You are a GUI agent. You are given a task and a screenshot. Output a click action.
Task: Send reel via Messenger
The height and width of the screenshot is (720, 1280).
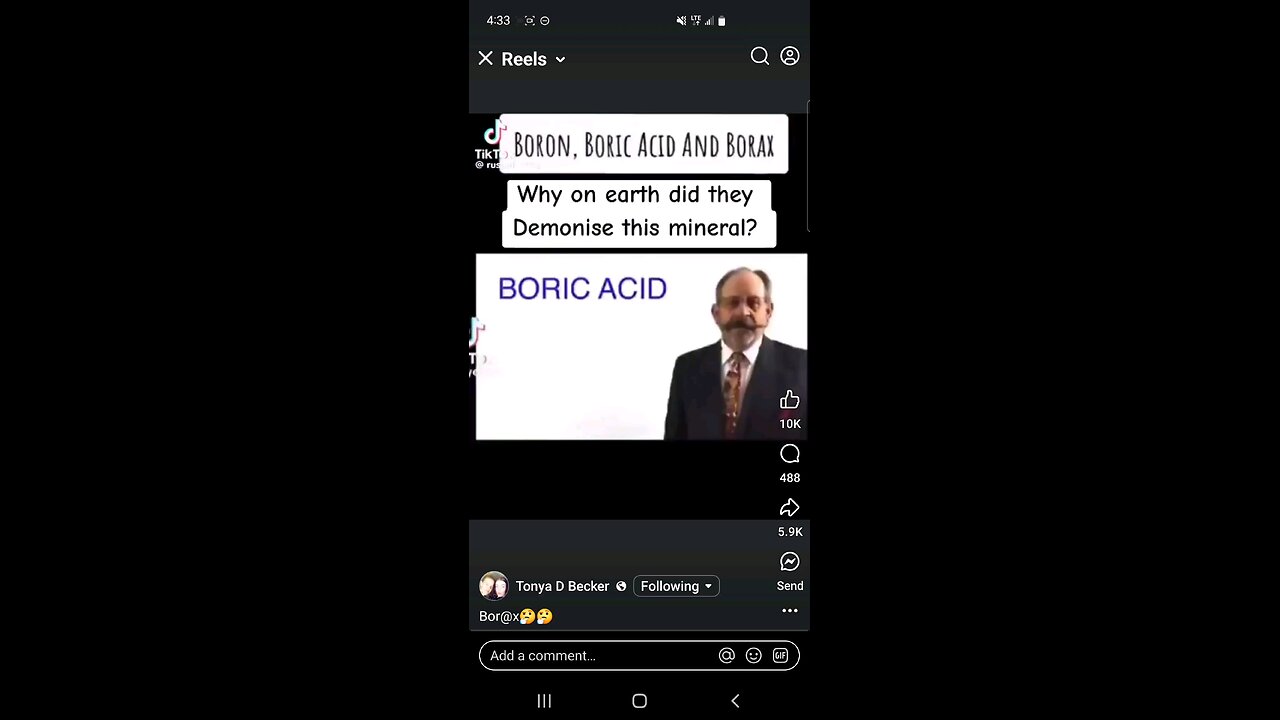click(x=790, y=563)
